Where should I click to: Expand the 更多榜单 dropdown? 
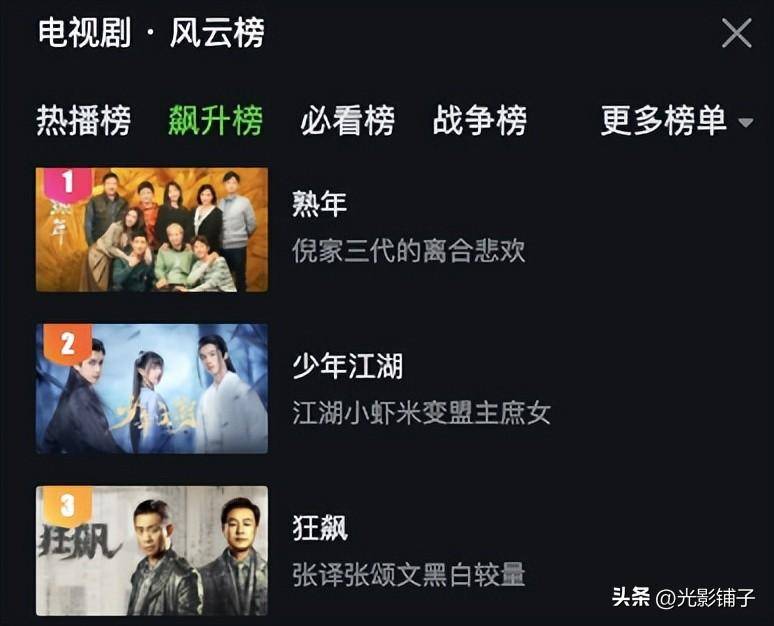pos(676,121)
